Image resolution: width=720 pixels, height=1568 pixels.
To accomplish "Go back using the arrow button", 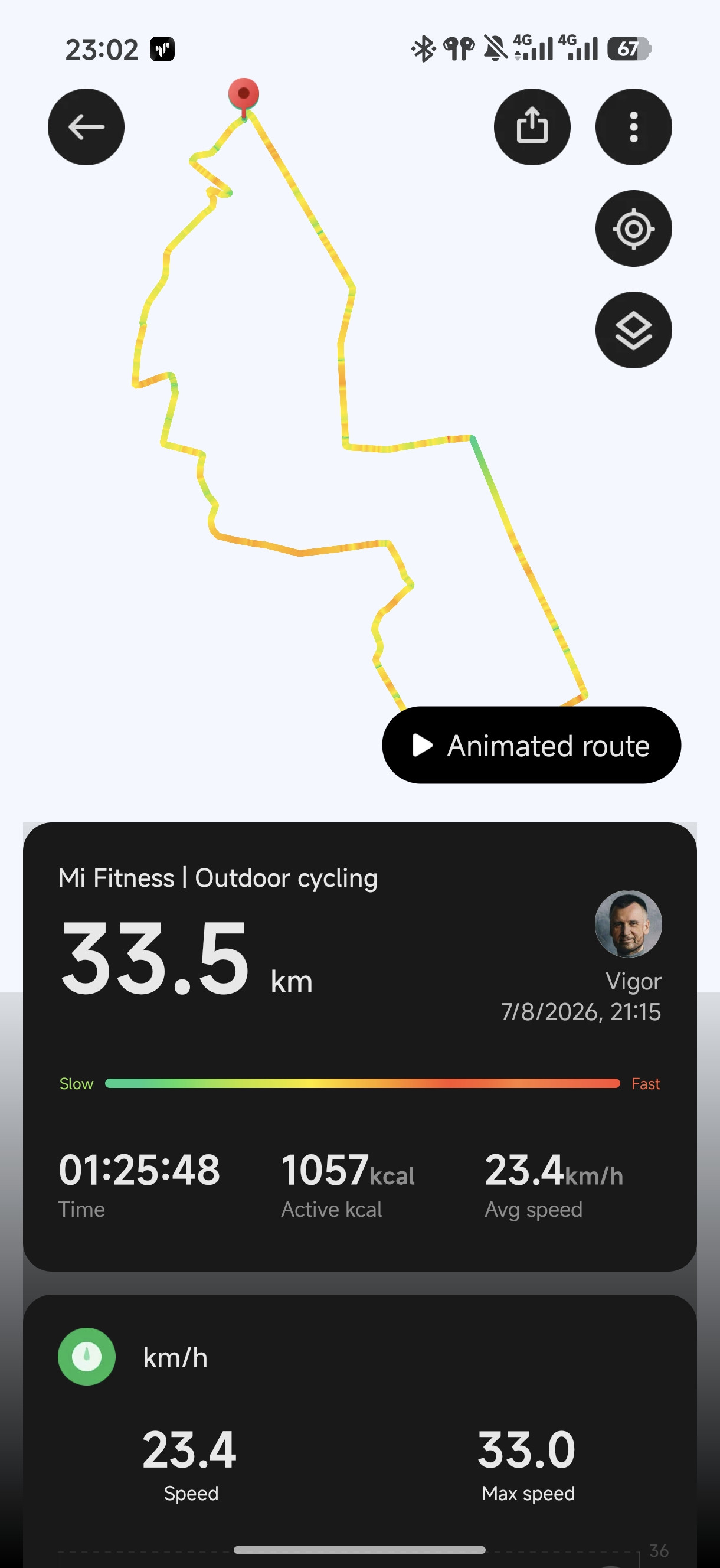I will (x=86, y=126).
